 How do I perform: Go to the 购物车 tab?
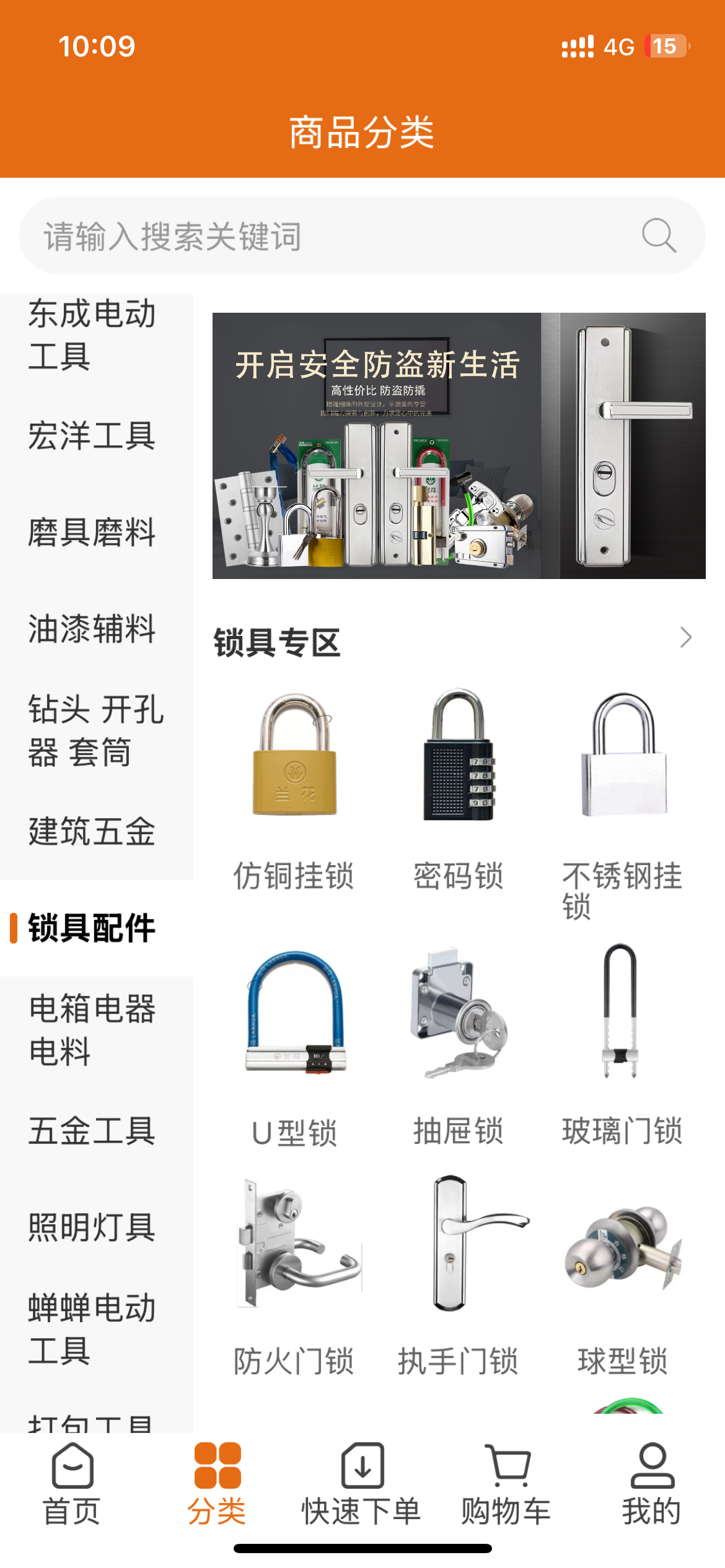click(x=507, y=1484)
